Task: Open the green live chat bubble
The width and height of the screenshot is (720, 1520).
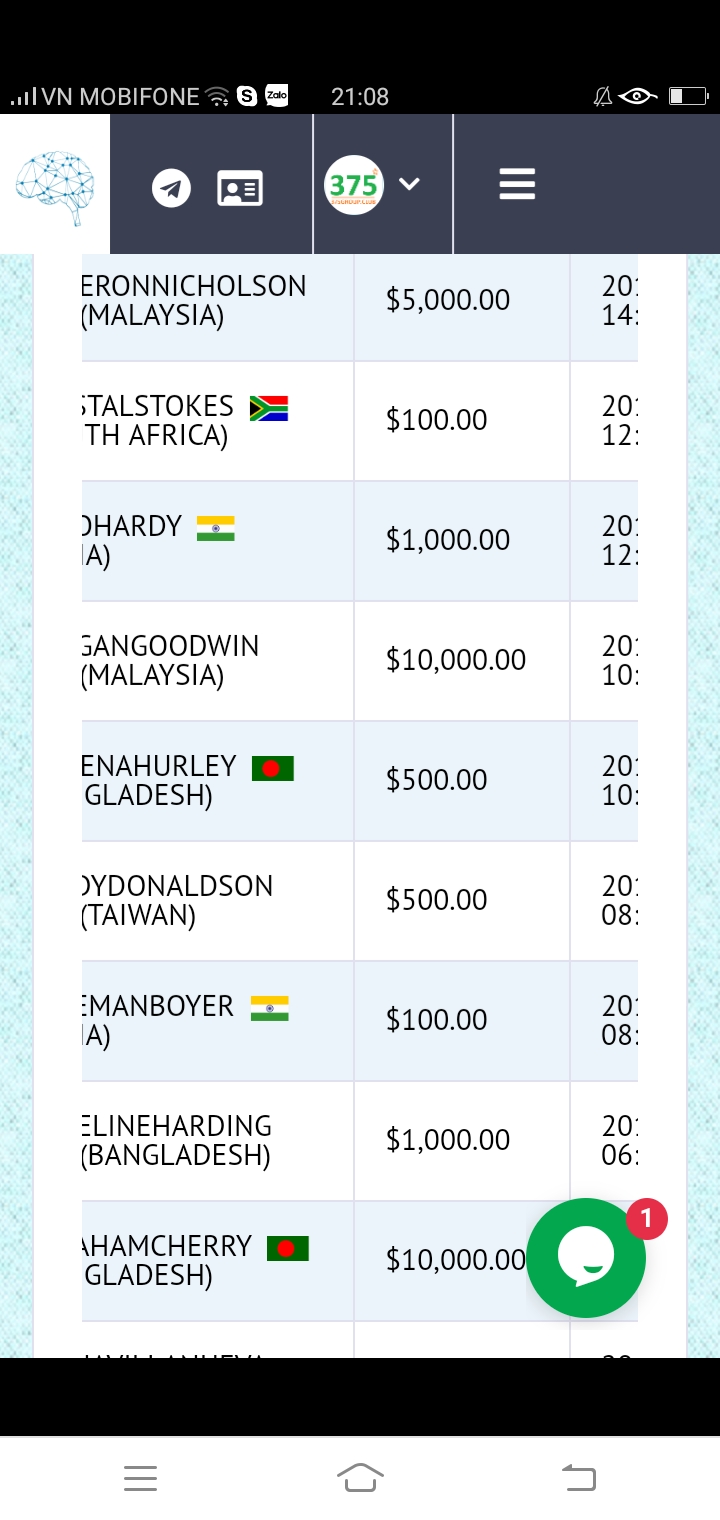Action: [x=586, y=1258]
